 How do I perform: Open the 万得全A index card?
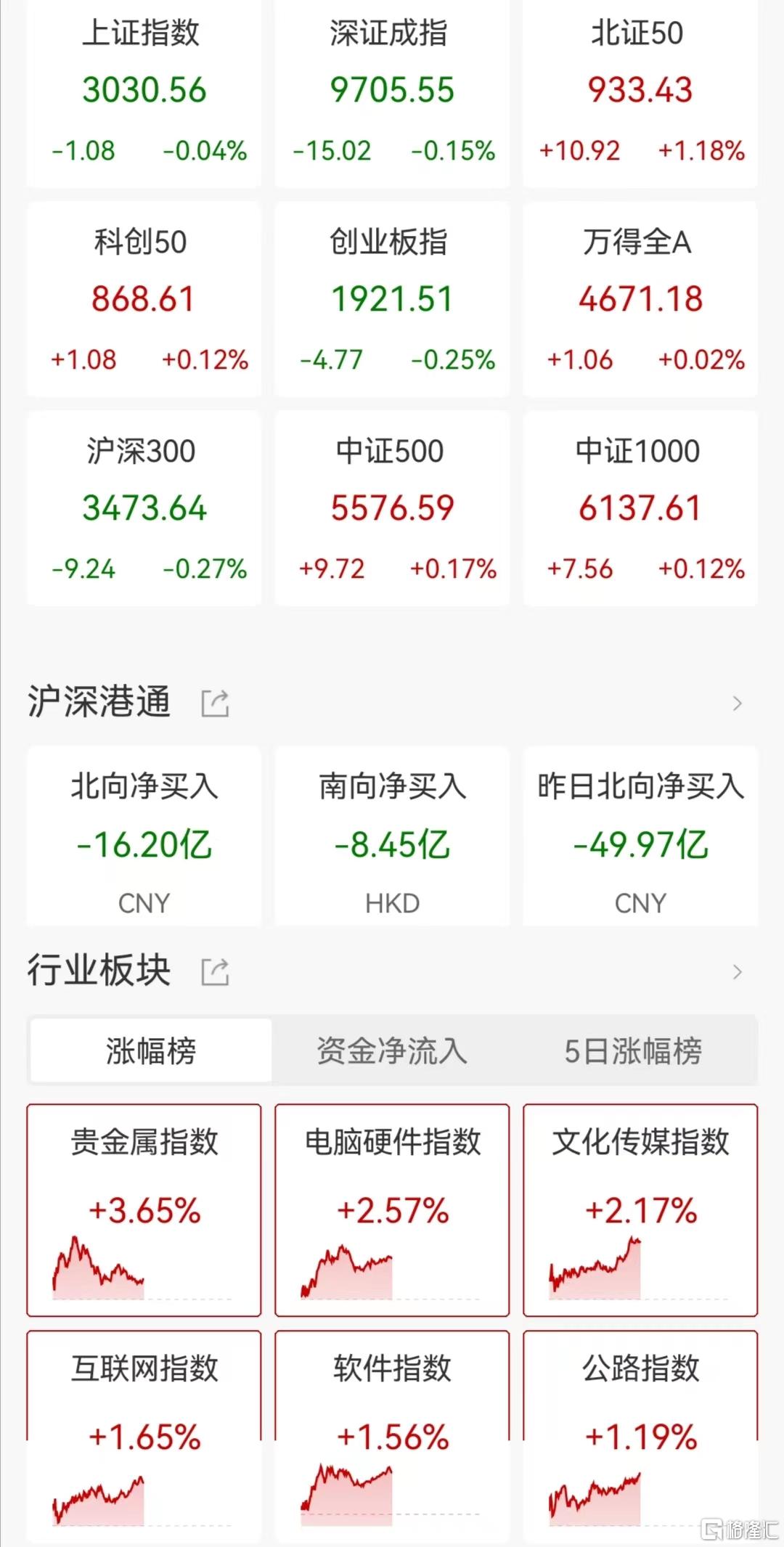(x=640, y=299)
